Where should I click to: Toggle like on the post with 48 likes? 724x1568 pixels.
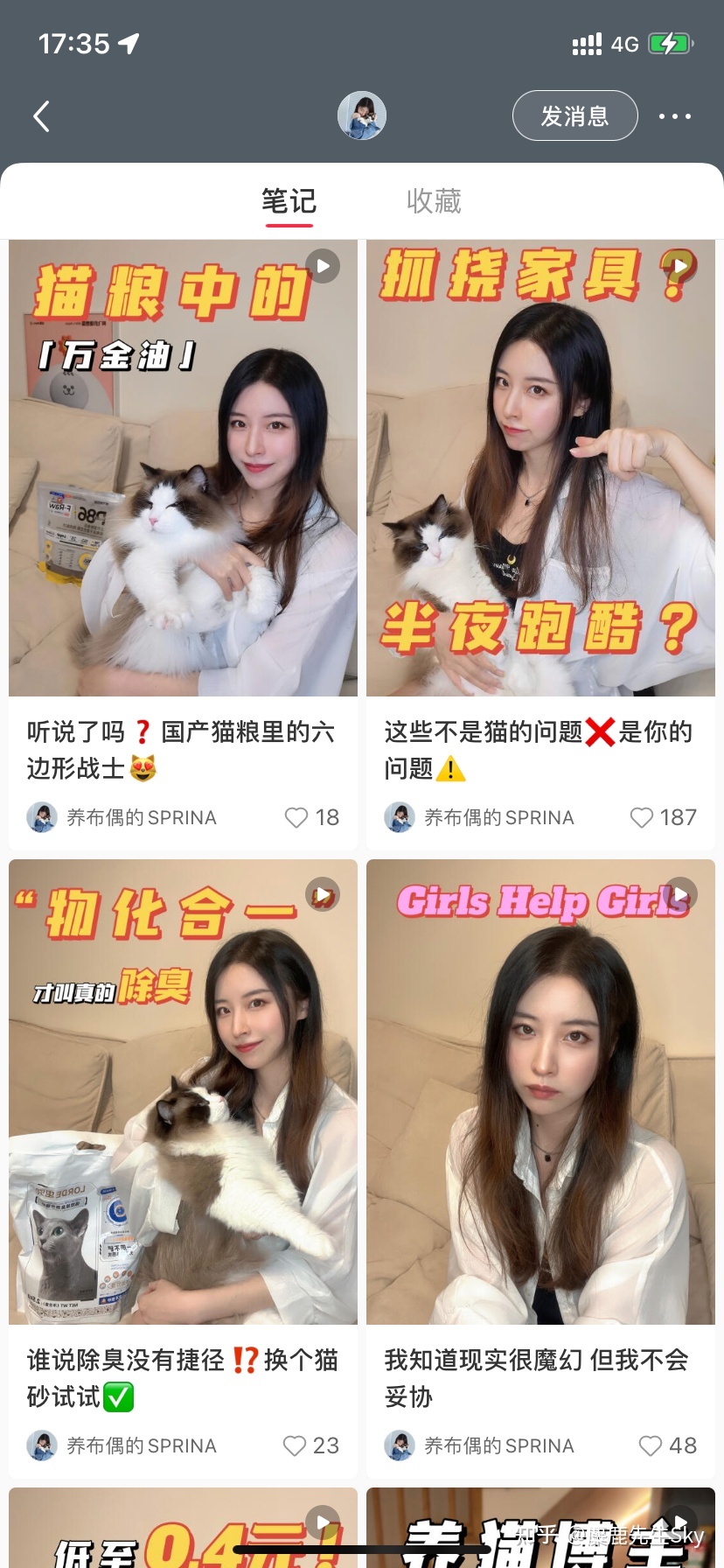coord(651,1445)
